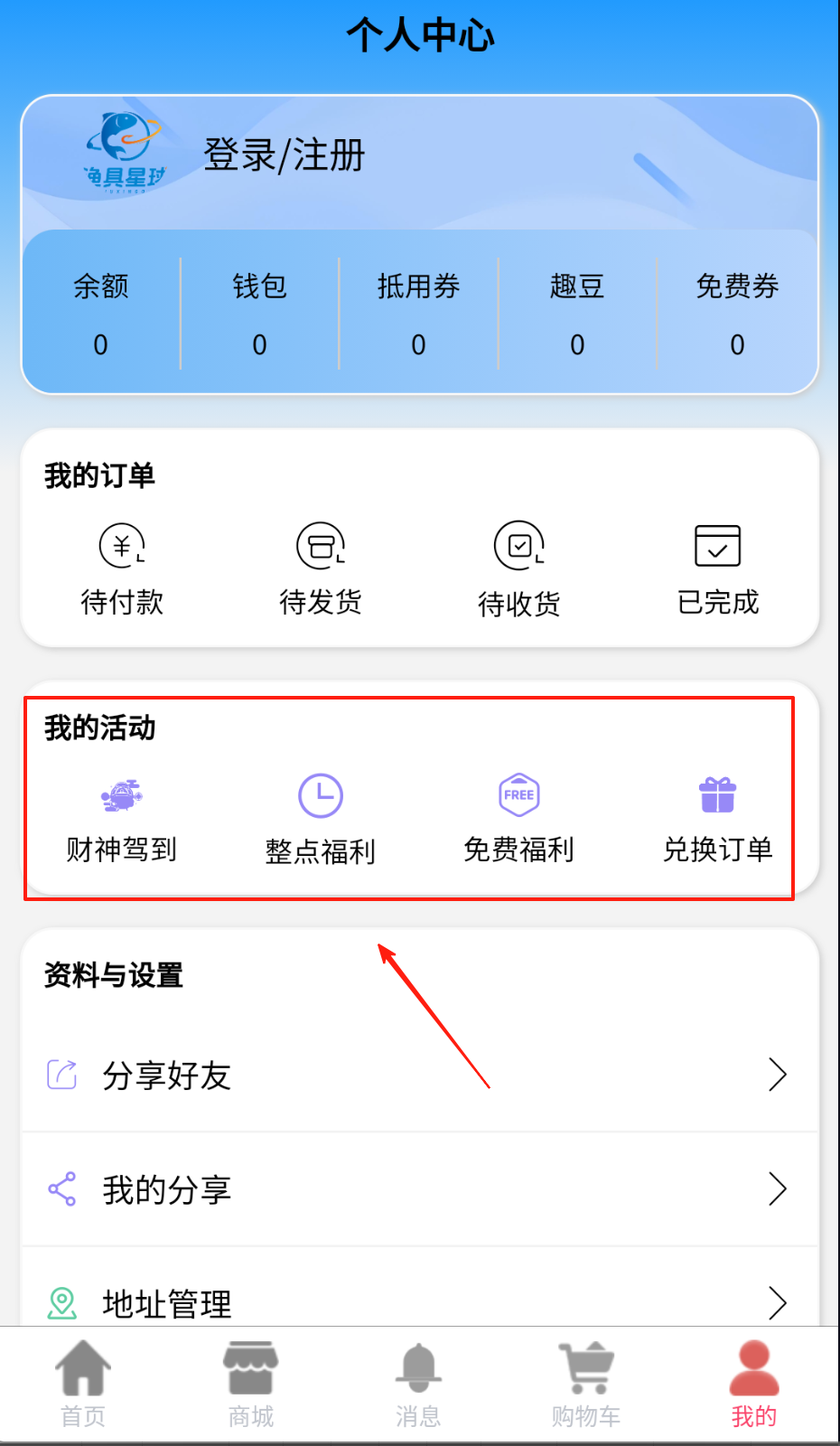840x1446 pixels.
Task: Open 待收货 orders
Action: coord(519,568)
